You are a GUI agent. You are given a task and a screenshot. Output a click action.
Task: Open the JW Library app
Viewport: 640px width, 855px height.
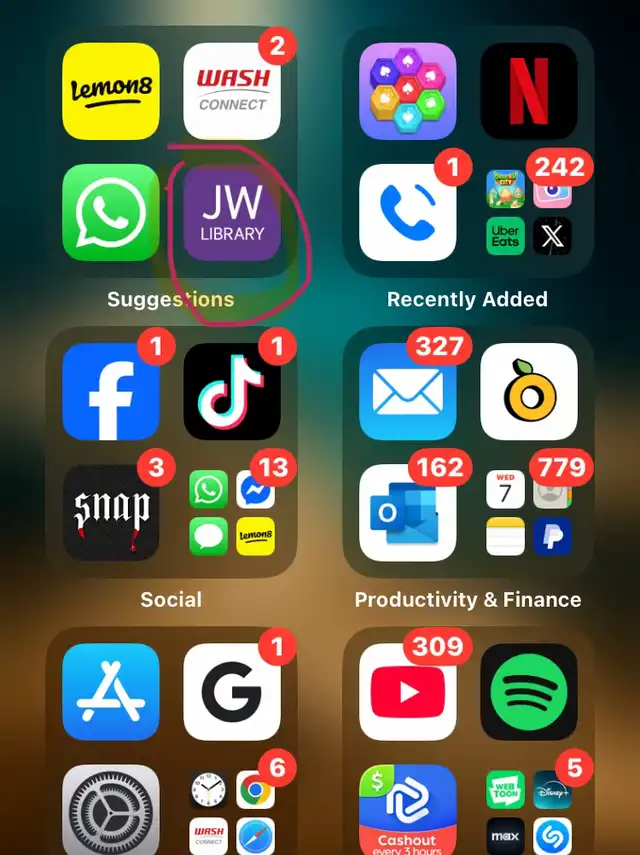click(232, 214)
